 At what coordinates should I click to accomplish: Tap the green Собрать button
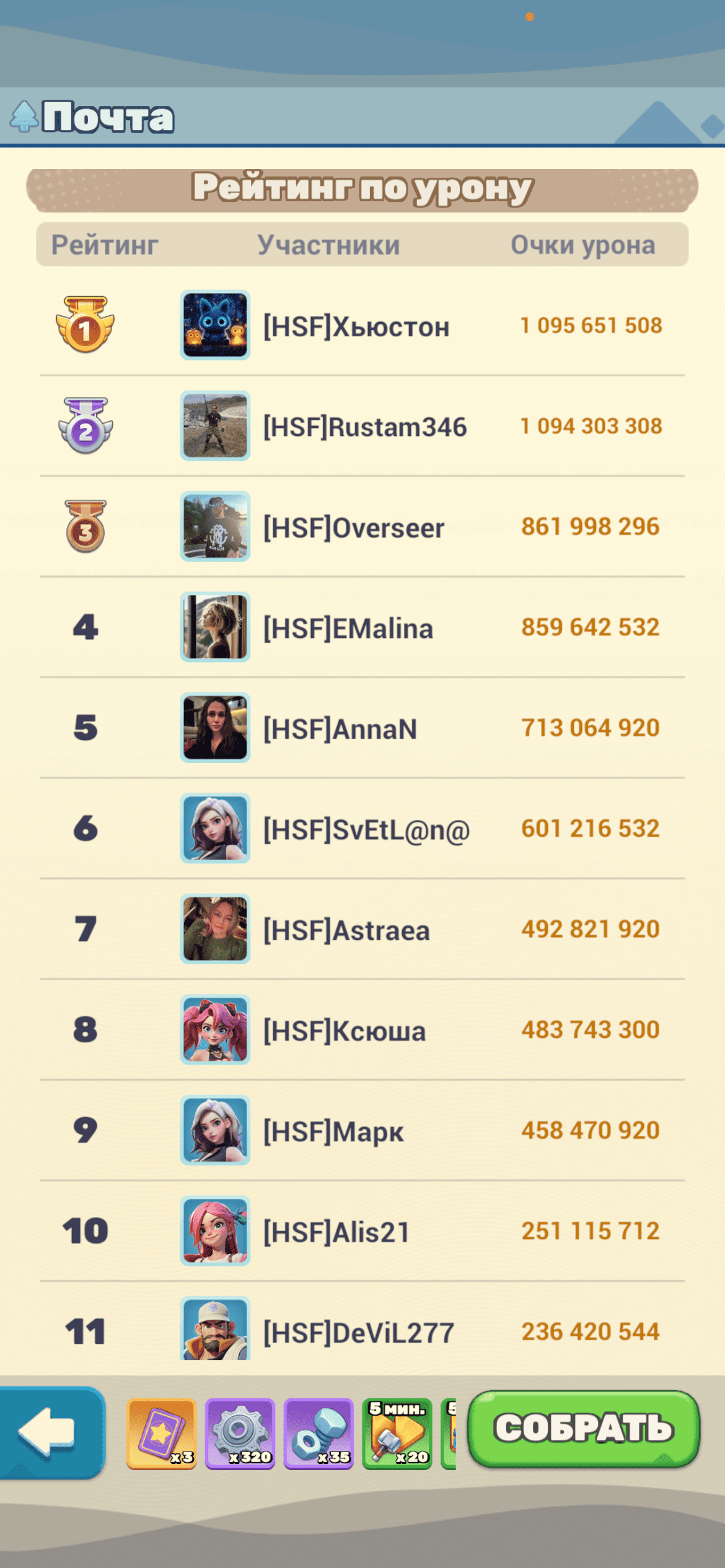[583, 1429]
